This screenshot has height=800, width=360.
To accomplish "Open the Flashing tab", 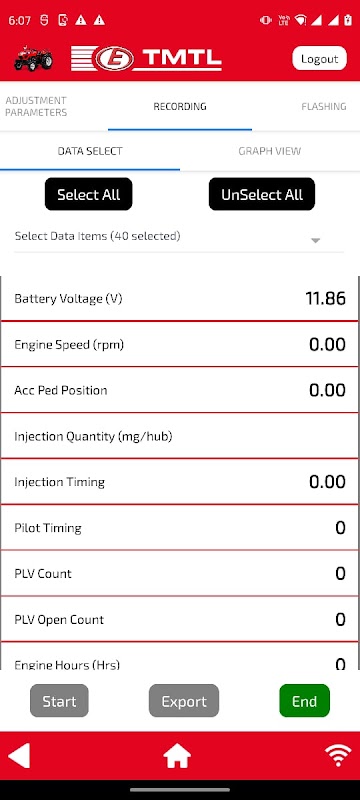I will (324, 106).
